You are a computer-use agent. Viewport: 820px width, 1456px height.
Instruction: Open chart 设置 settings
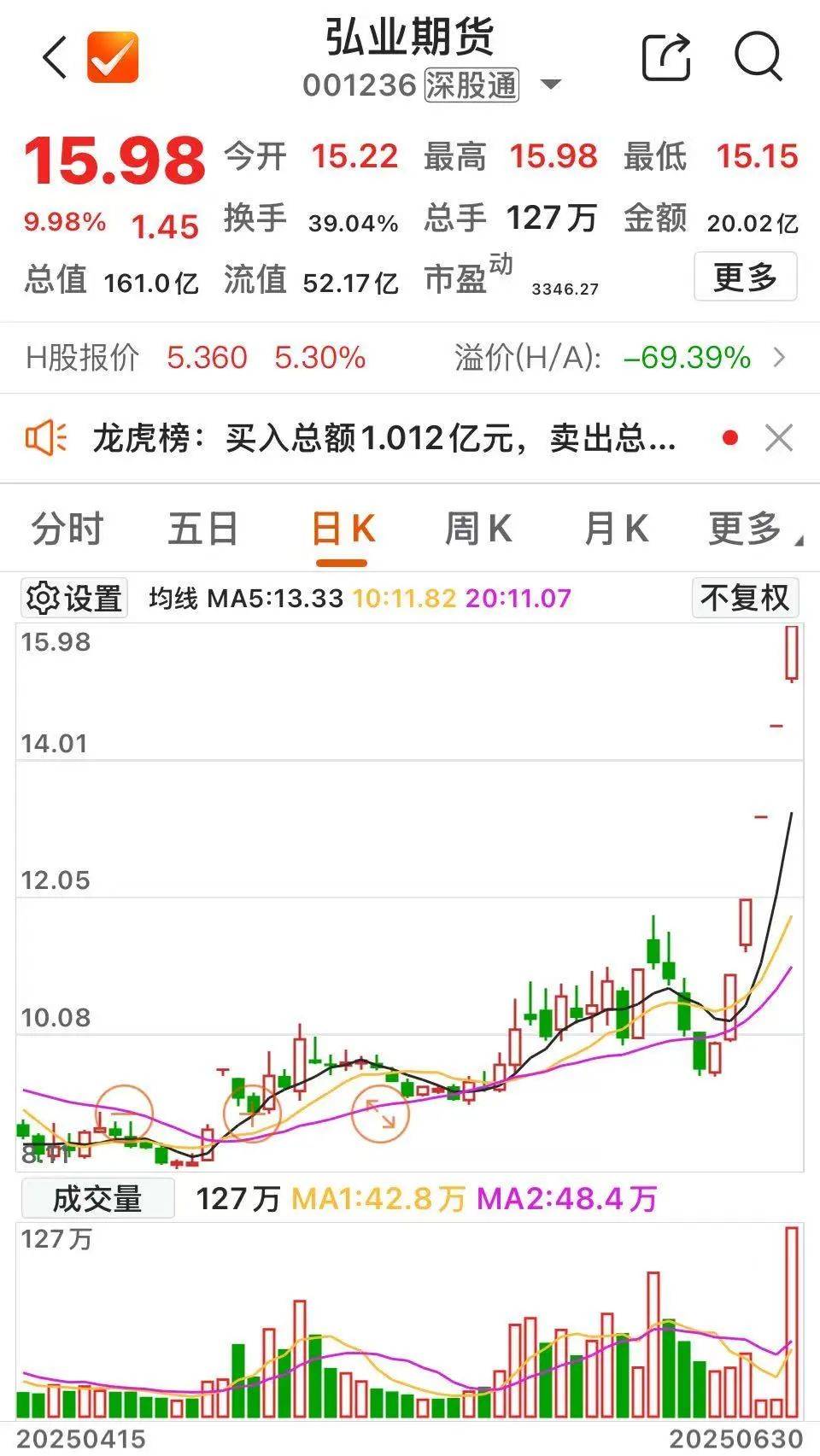[x=74, y=598]
